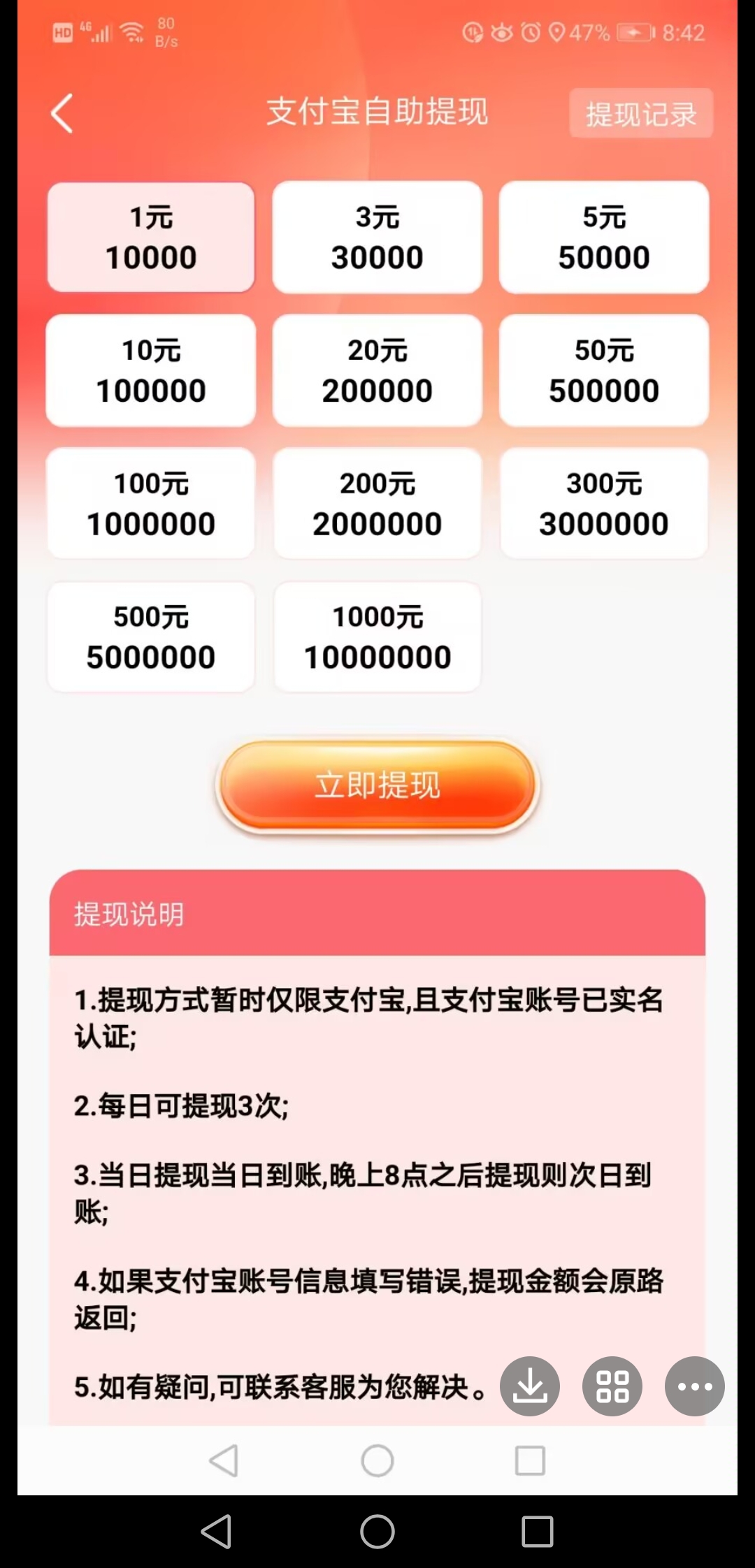This screenshot has width=755, height=1568.
Task: Select the 10元 100000 amount
Action: tap(151, 370)
